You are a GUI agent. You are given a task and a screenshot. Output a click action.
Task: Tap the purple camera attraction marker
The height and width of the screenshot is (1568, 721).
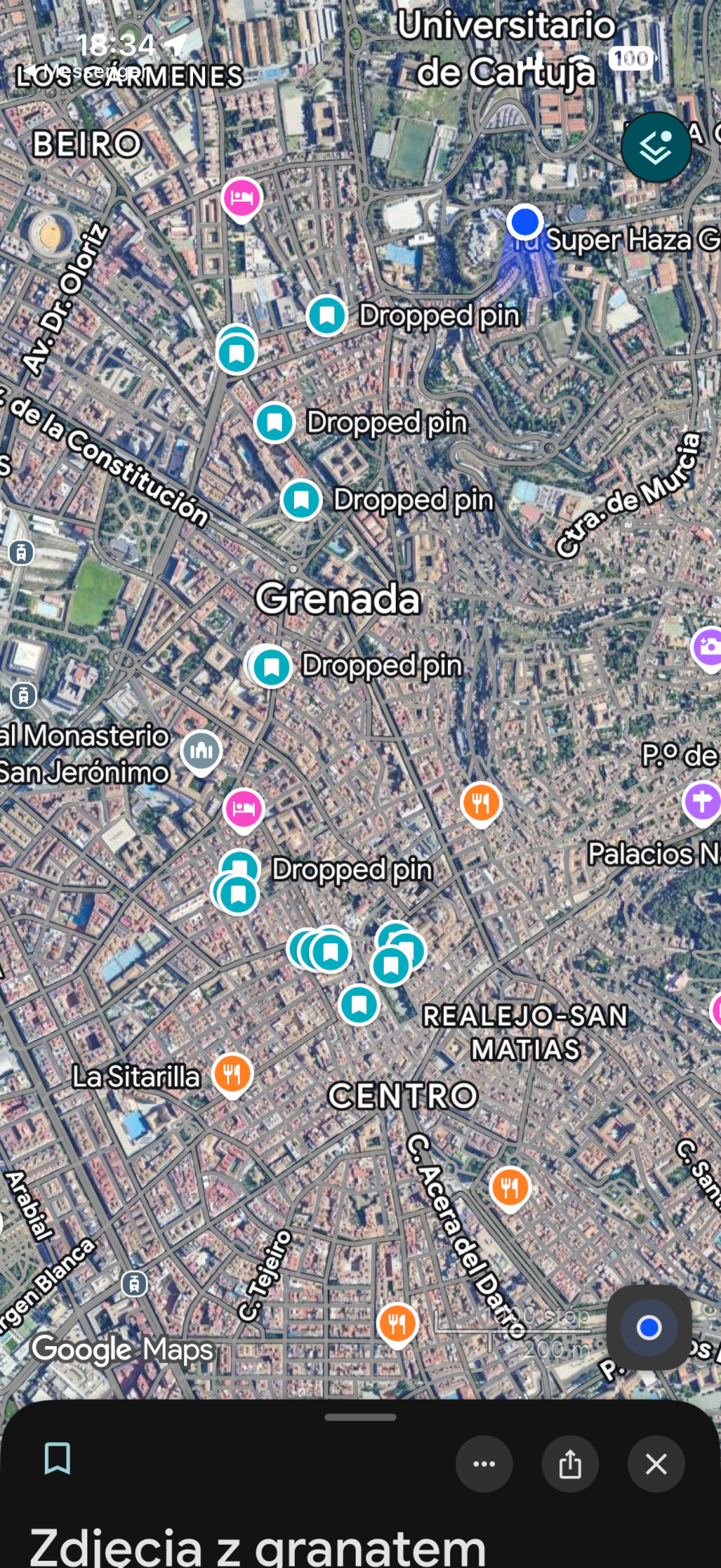(708, 646)
